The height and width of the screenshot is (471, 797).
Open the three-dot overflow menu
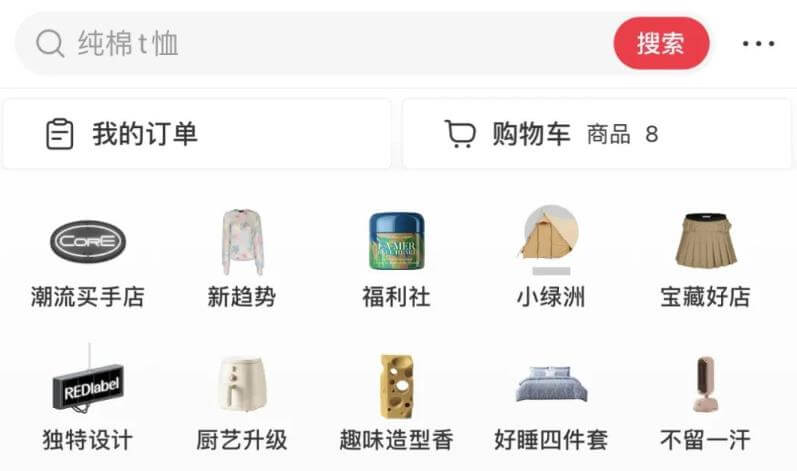pyautogui.click(x=758, y=44)
